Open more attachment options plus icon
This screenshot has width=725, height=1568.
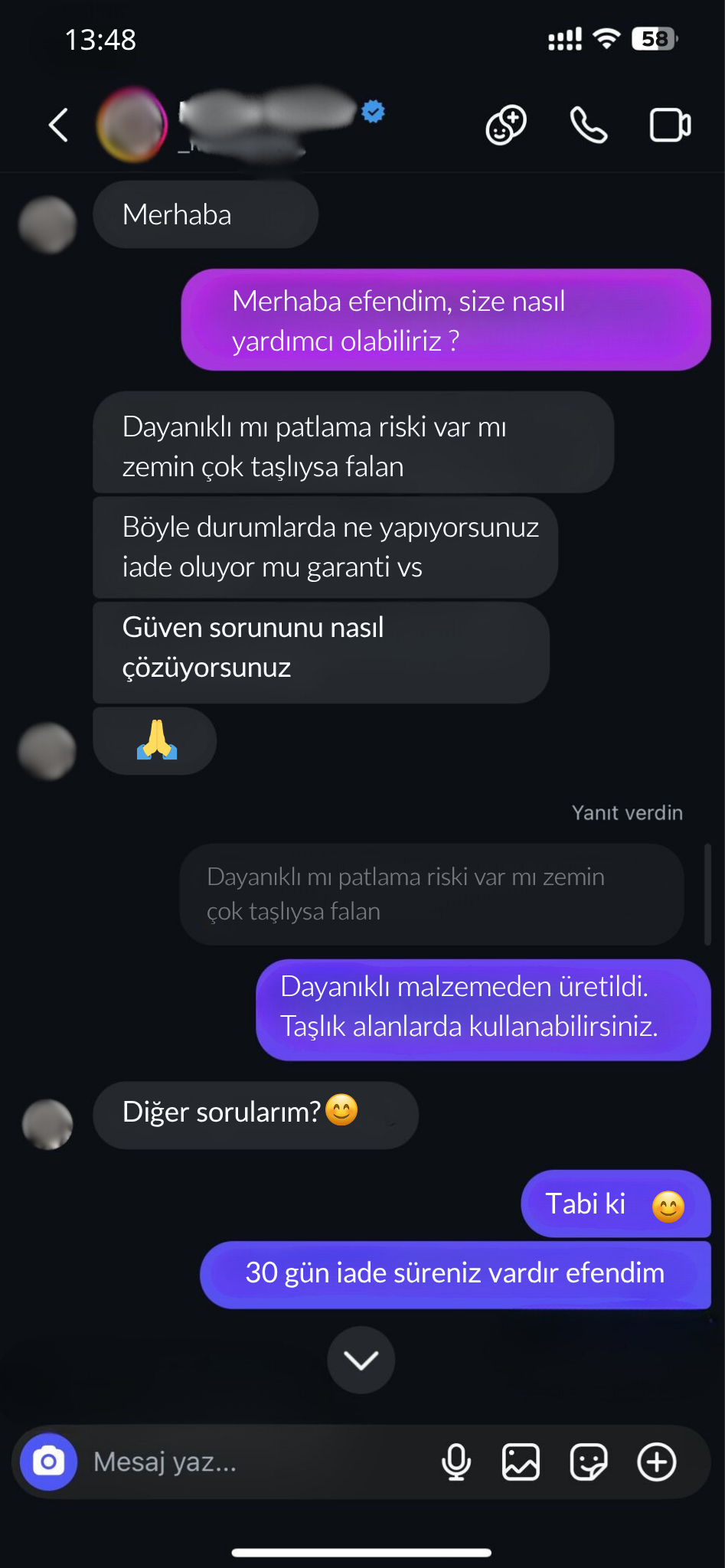tap(657, 1462)
